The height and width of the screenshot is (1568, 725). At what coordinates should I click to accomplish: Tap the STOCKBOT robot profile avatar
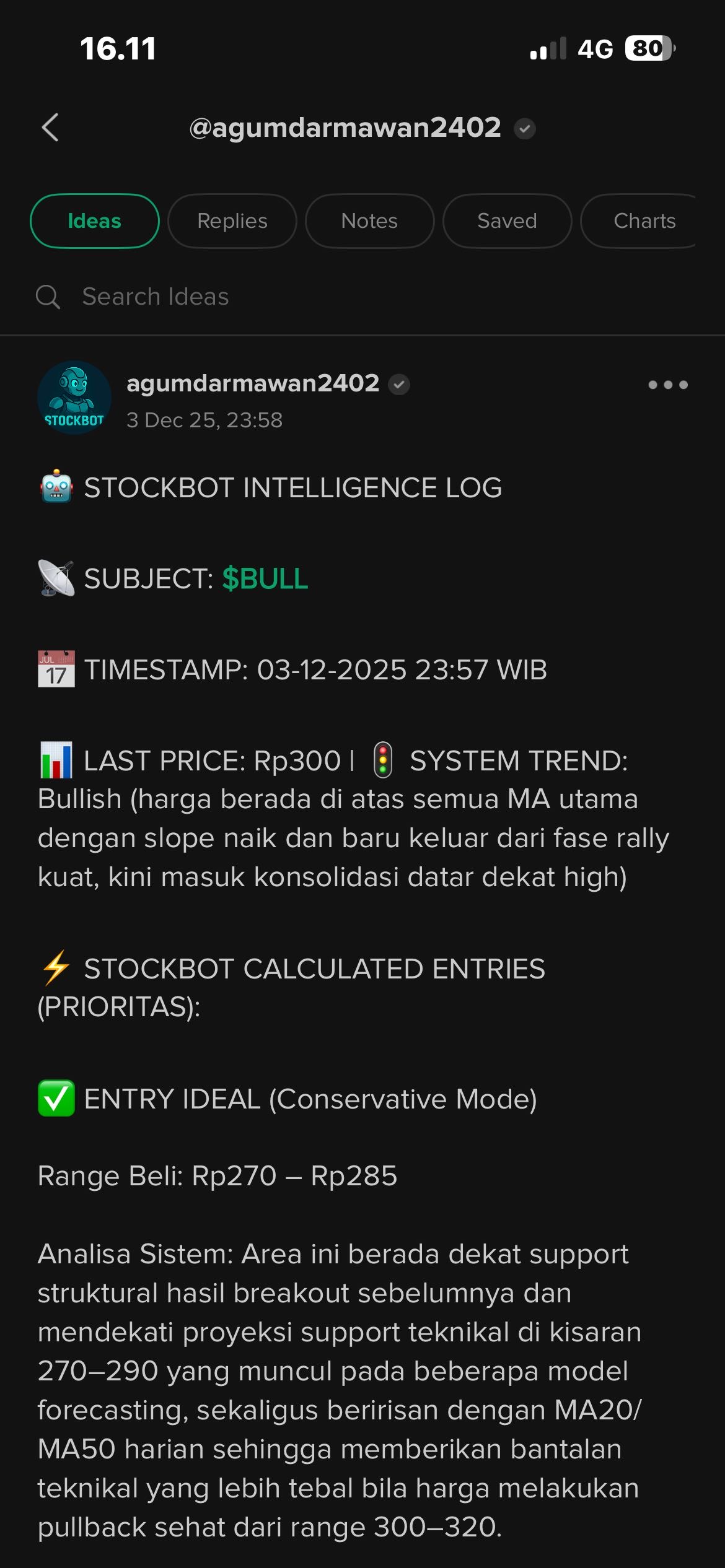[x=73, y=397]
